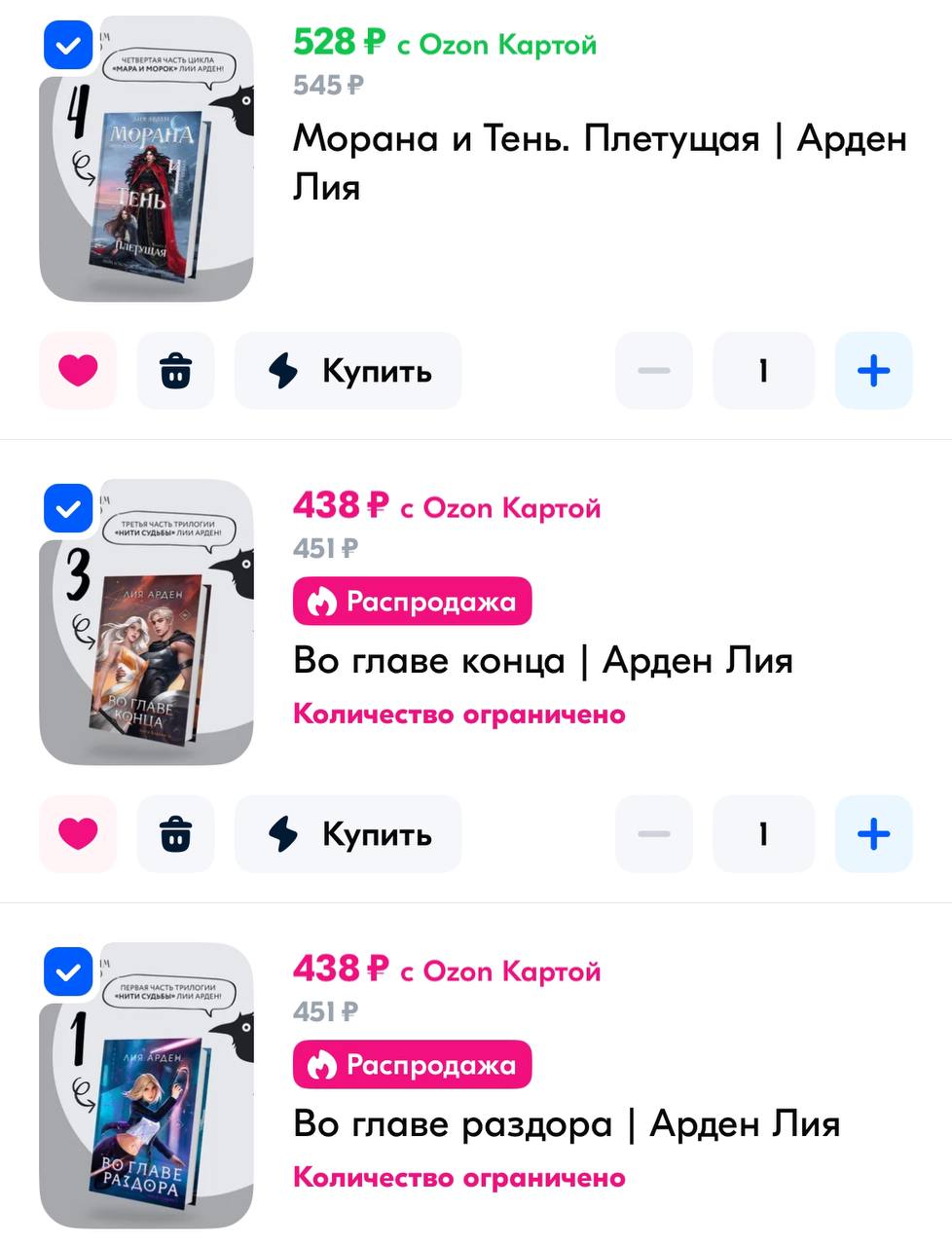This screenshot has width=952, height=1246.
Task: Reduce the Во главе конца quantity
Action: [x=654, y=834]
